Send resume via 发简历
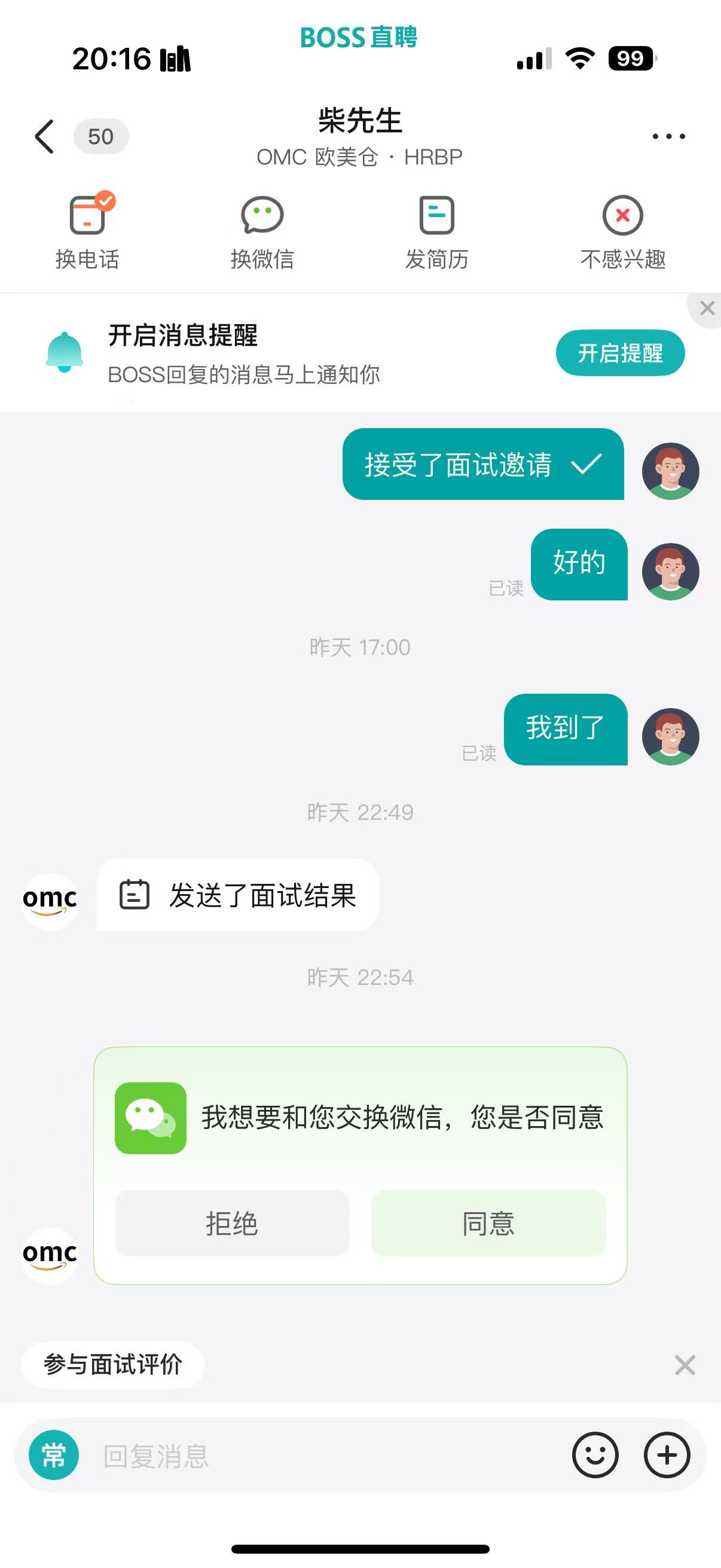This screenshot has height=1568, width=721. click(437, 231)
